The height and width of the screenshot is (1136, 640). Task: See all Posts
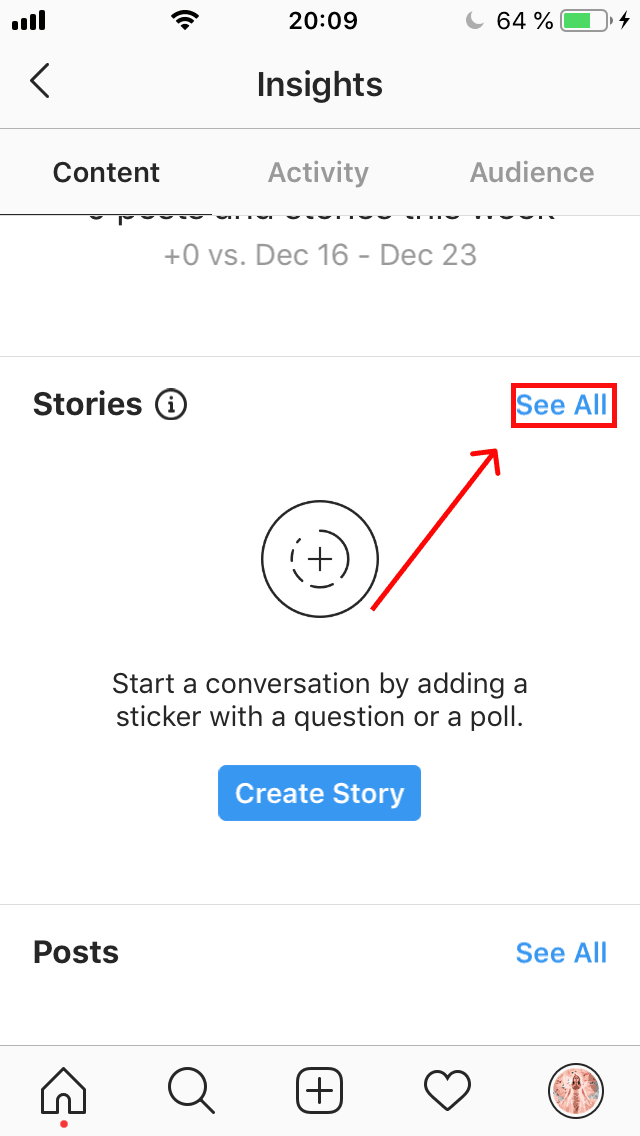tap(562, 952)
